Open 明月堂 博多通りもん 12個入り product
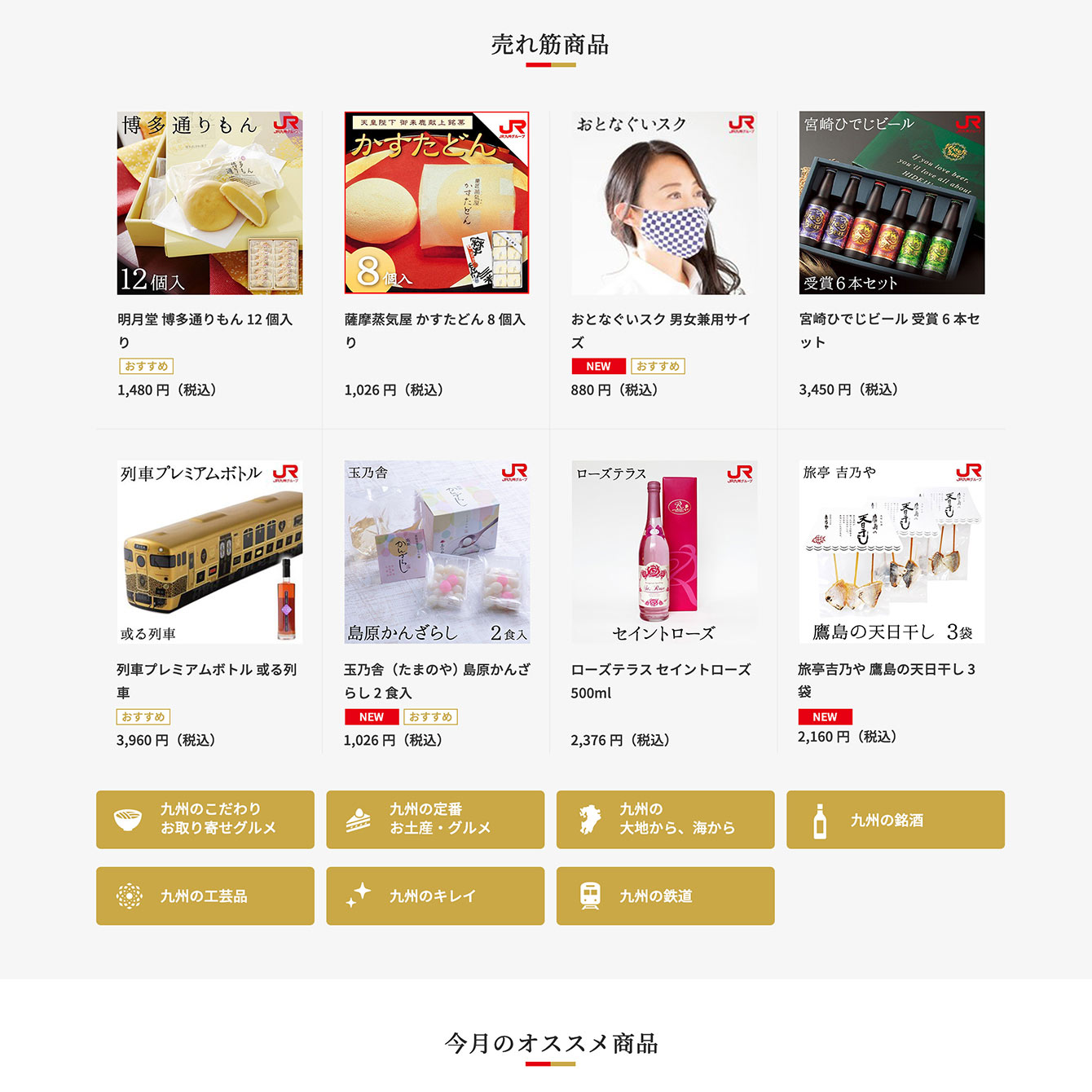 pos(209,203)
